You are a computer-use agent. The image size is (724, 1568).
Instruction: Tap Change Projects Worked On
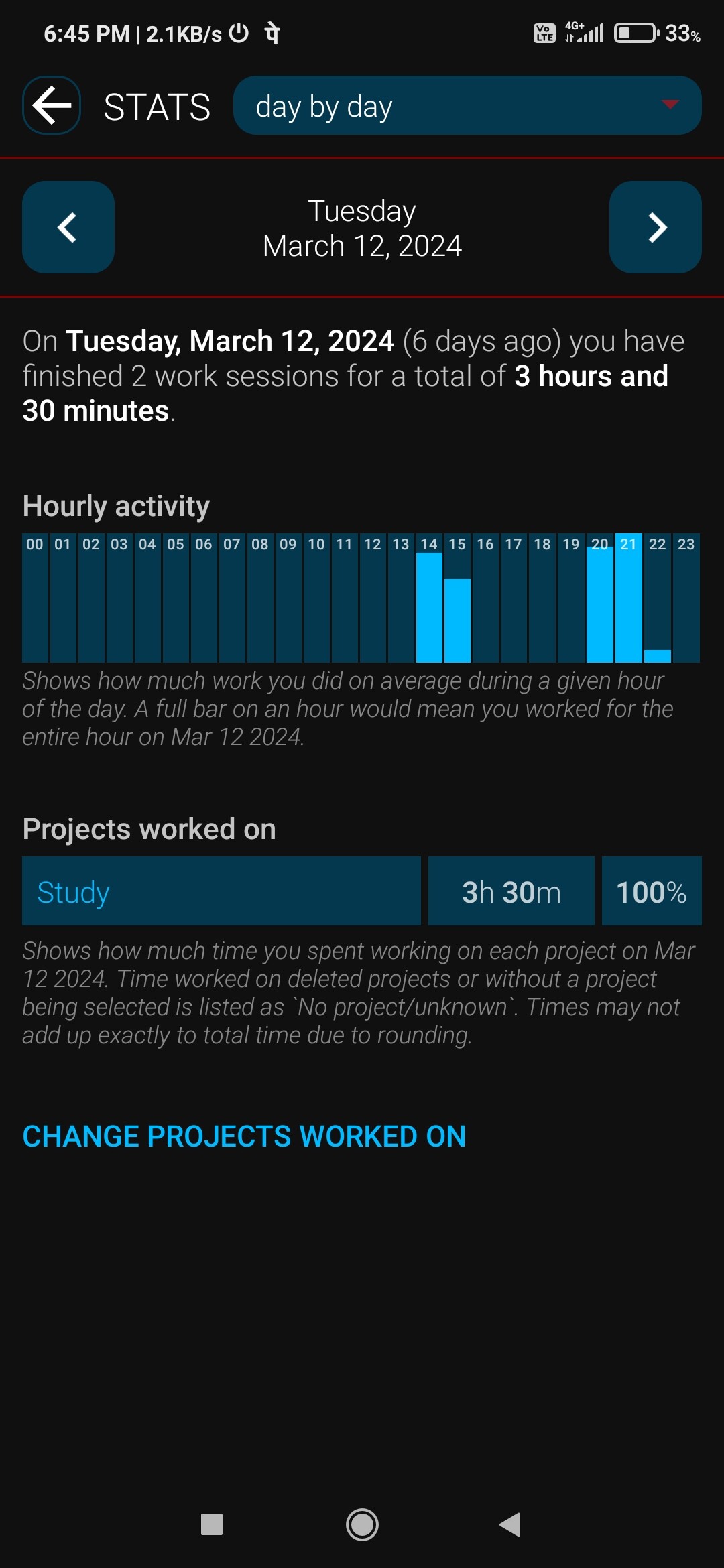244,1136
